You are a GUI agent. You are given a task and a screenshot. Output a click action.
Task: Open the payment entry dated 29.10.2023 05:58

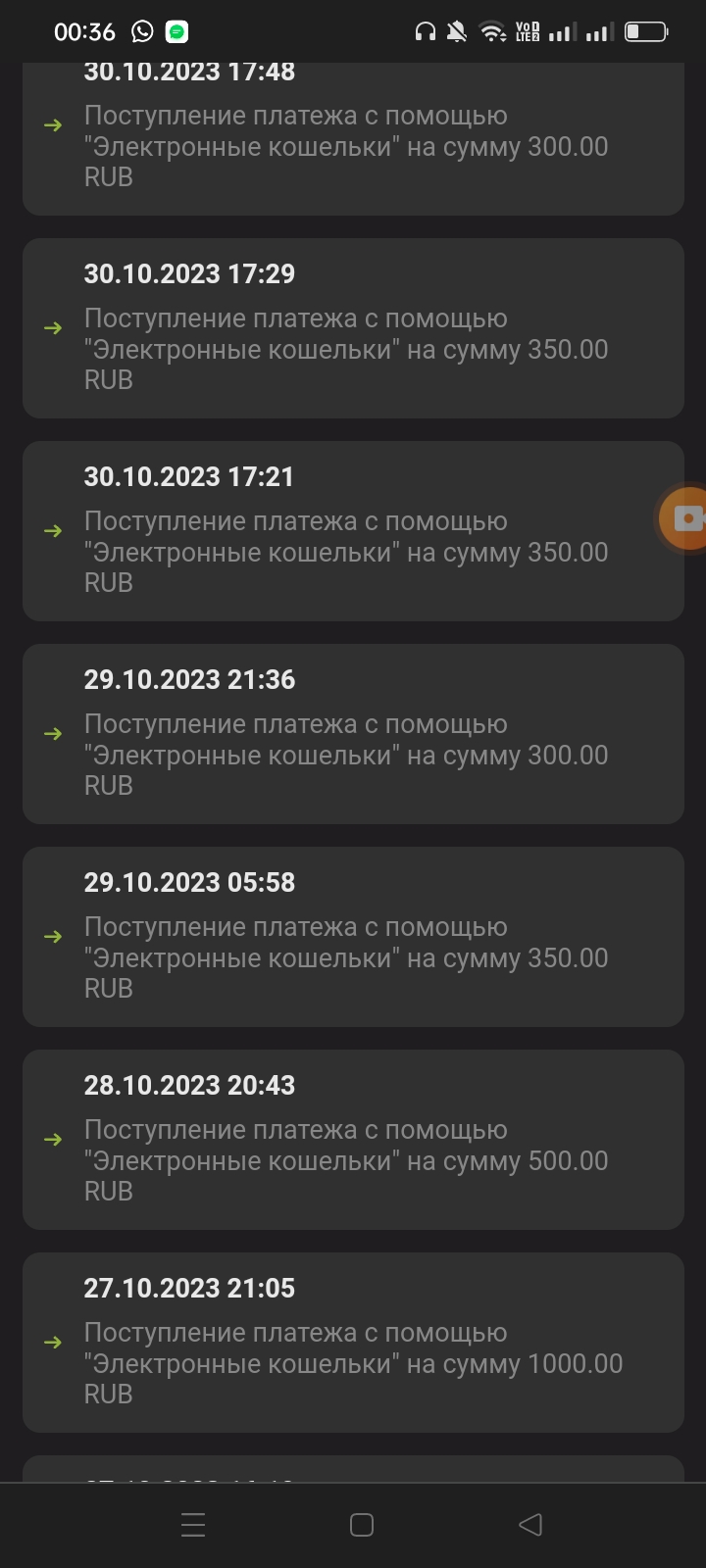(x=353, y=937)
